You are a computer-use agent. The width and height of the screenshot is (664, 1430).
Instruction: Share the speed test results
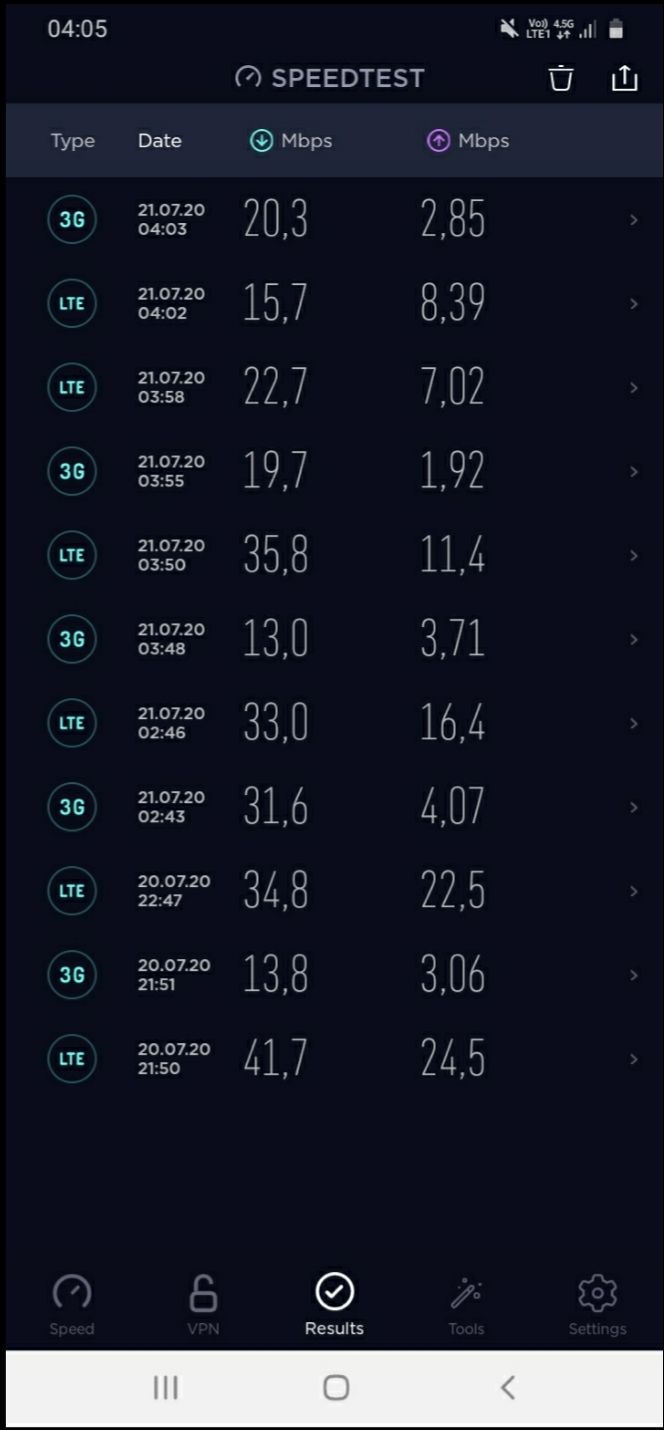point(624,78)
